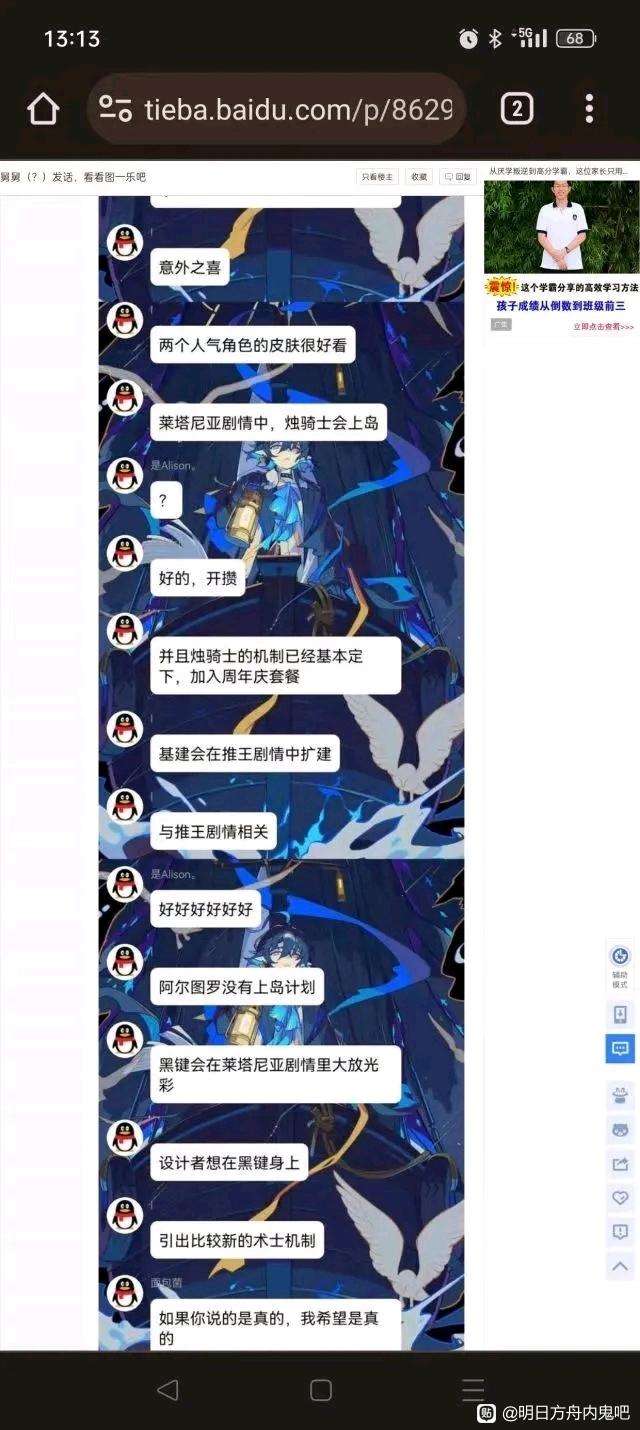
Task: Jump back to top with the up arrow
Action: (x=620, y=1266)
